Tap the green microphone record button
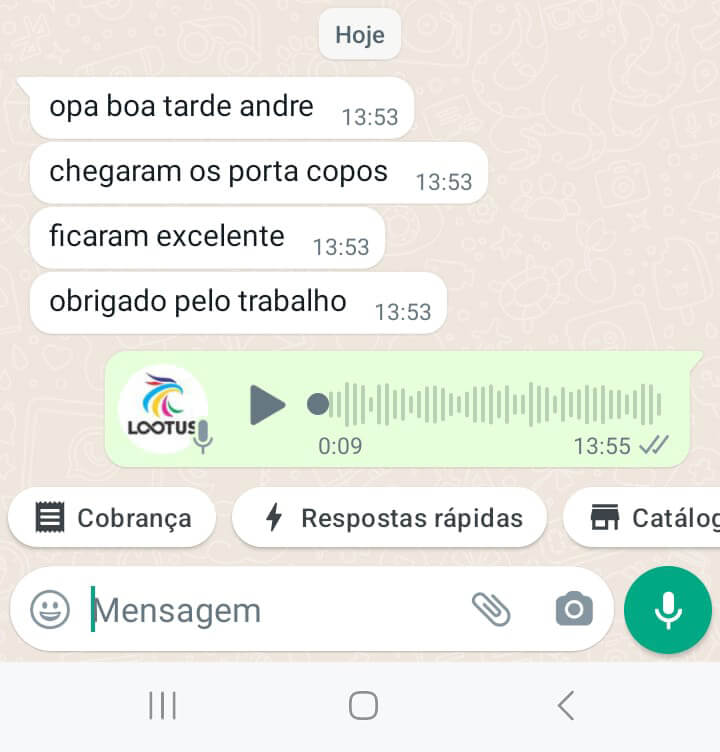The width and height of the screenshot is (720, 752). pyautogui.click(x=667, y=609)
